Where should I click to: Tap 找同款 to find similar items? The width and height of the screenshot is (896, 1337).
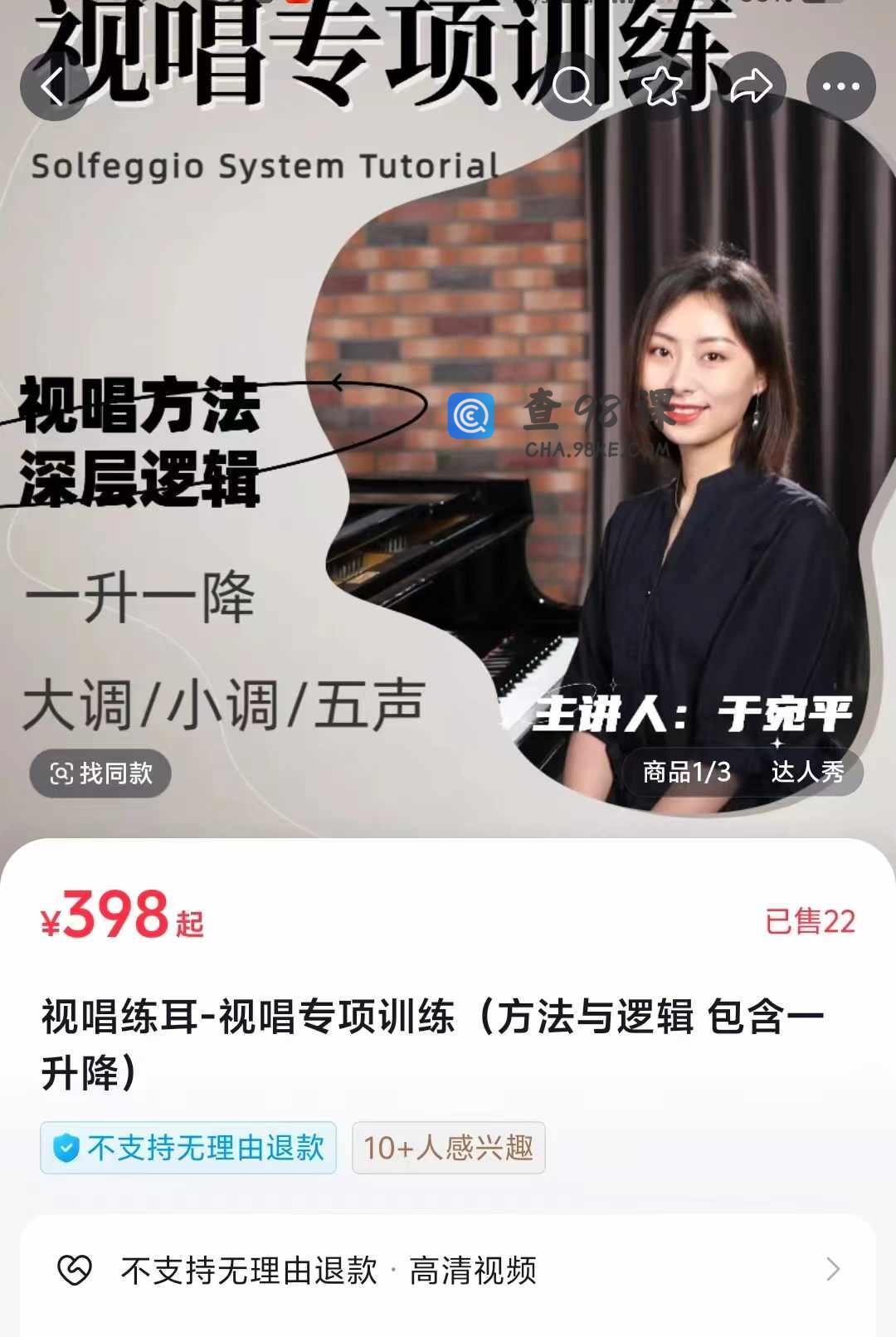point(100,773)
